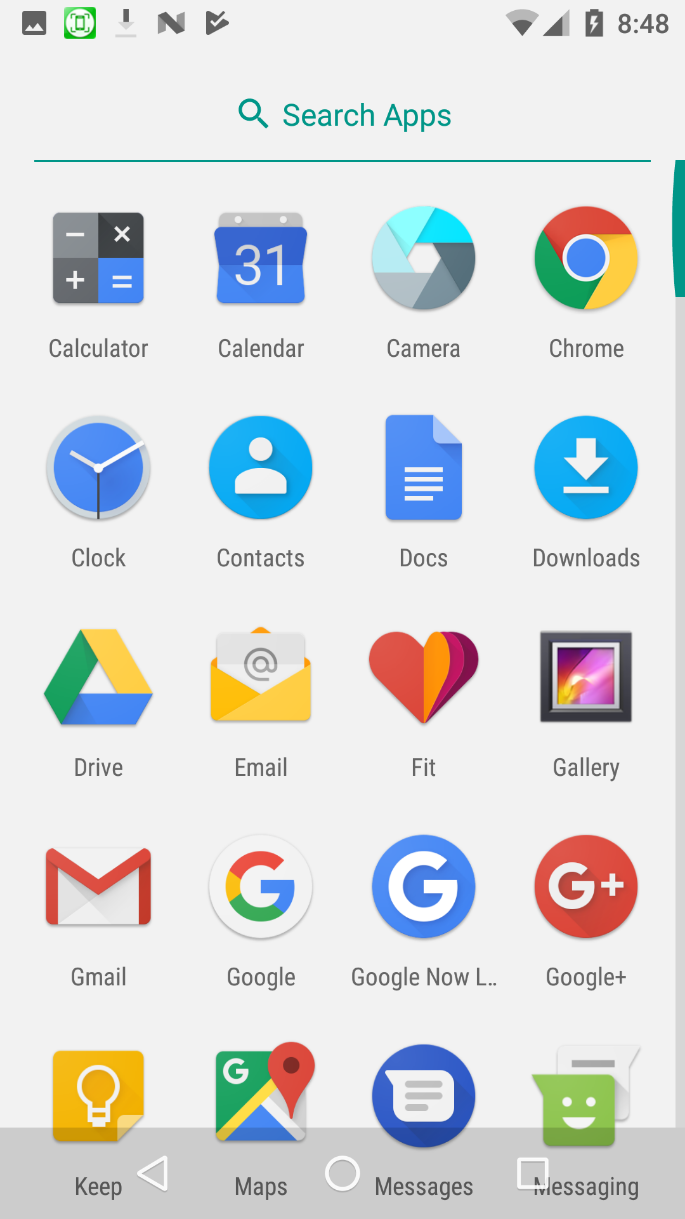Open the Gallery app

[x=586, y=678]
